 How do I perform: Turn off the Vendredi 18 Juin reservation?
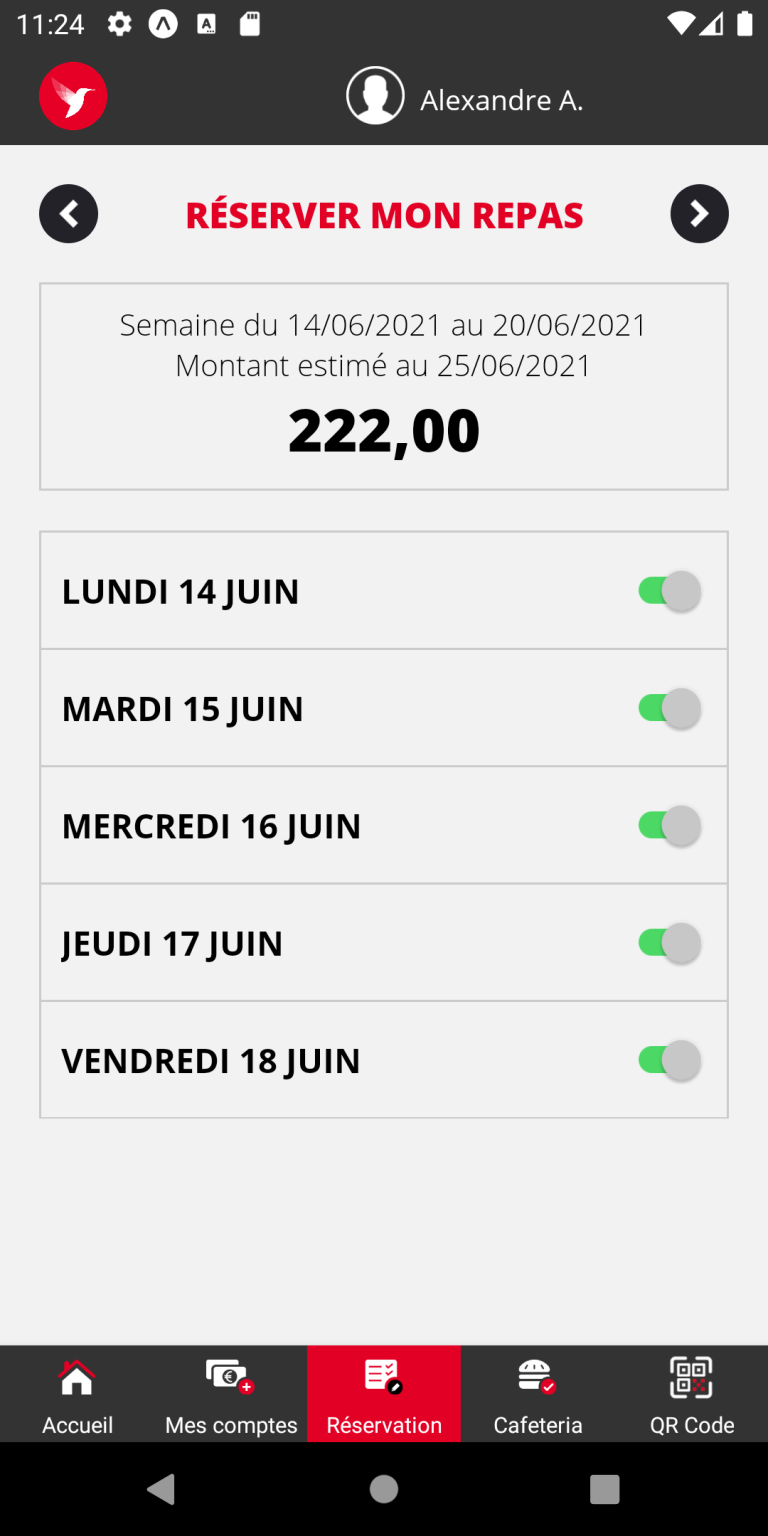[x=669, y=1060]
